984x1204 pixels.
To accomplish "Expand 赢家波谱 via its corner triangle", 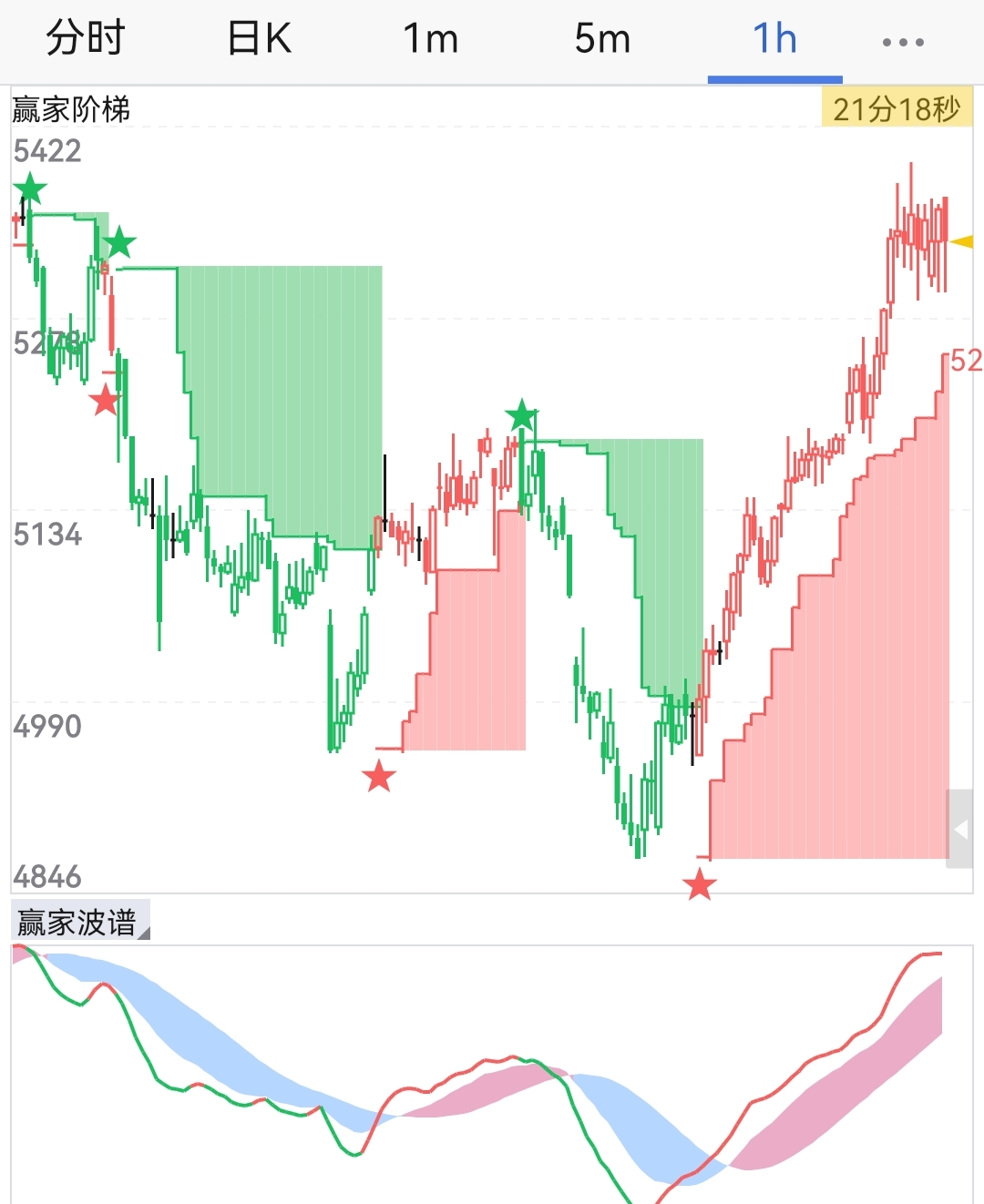I will point(146,933).
